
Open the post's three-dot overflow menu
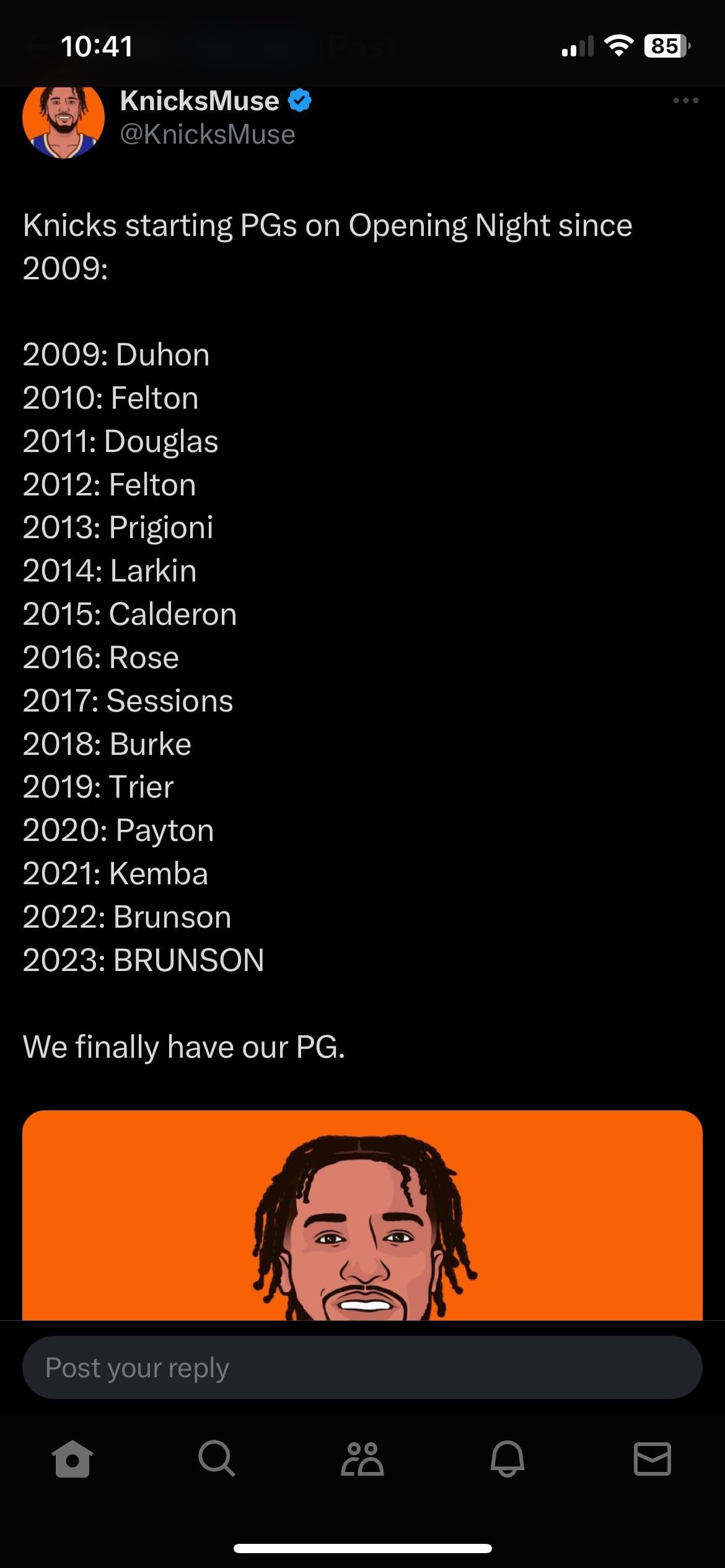685,100
